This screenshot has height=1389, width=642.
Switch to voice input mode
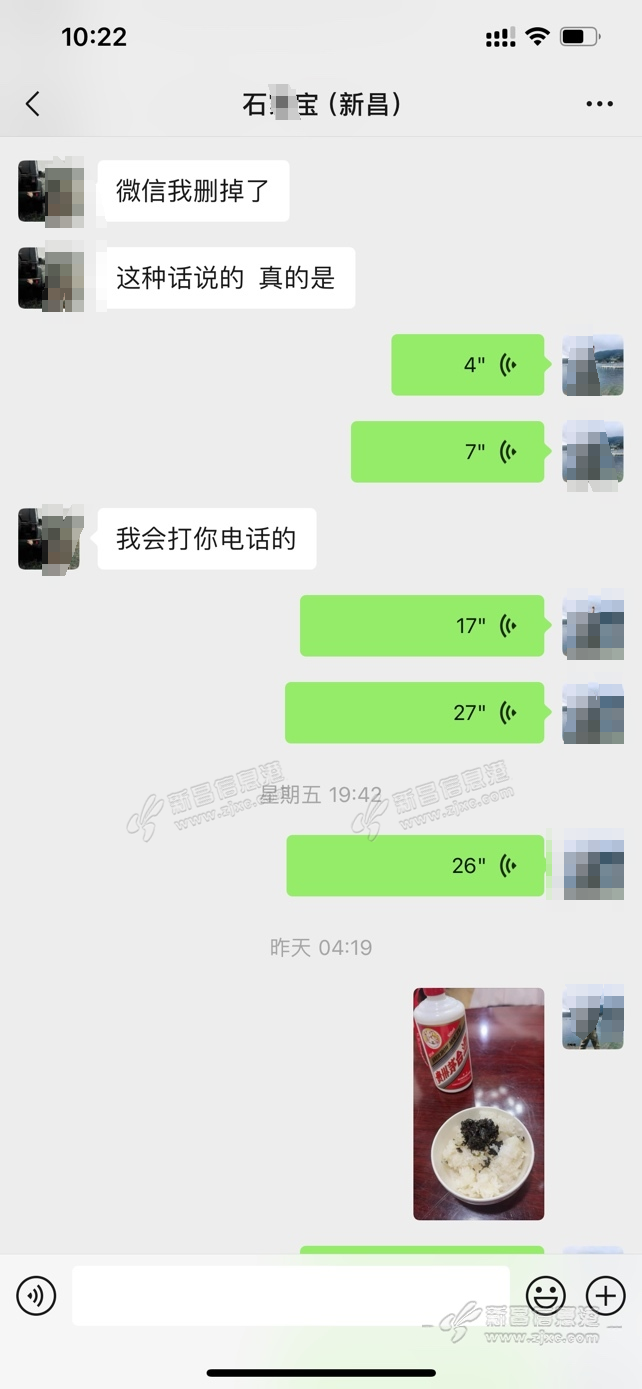tap(36, 1296)
